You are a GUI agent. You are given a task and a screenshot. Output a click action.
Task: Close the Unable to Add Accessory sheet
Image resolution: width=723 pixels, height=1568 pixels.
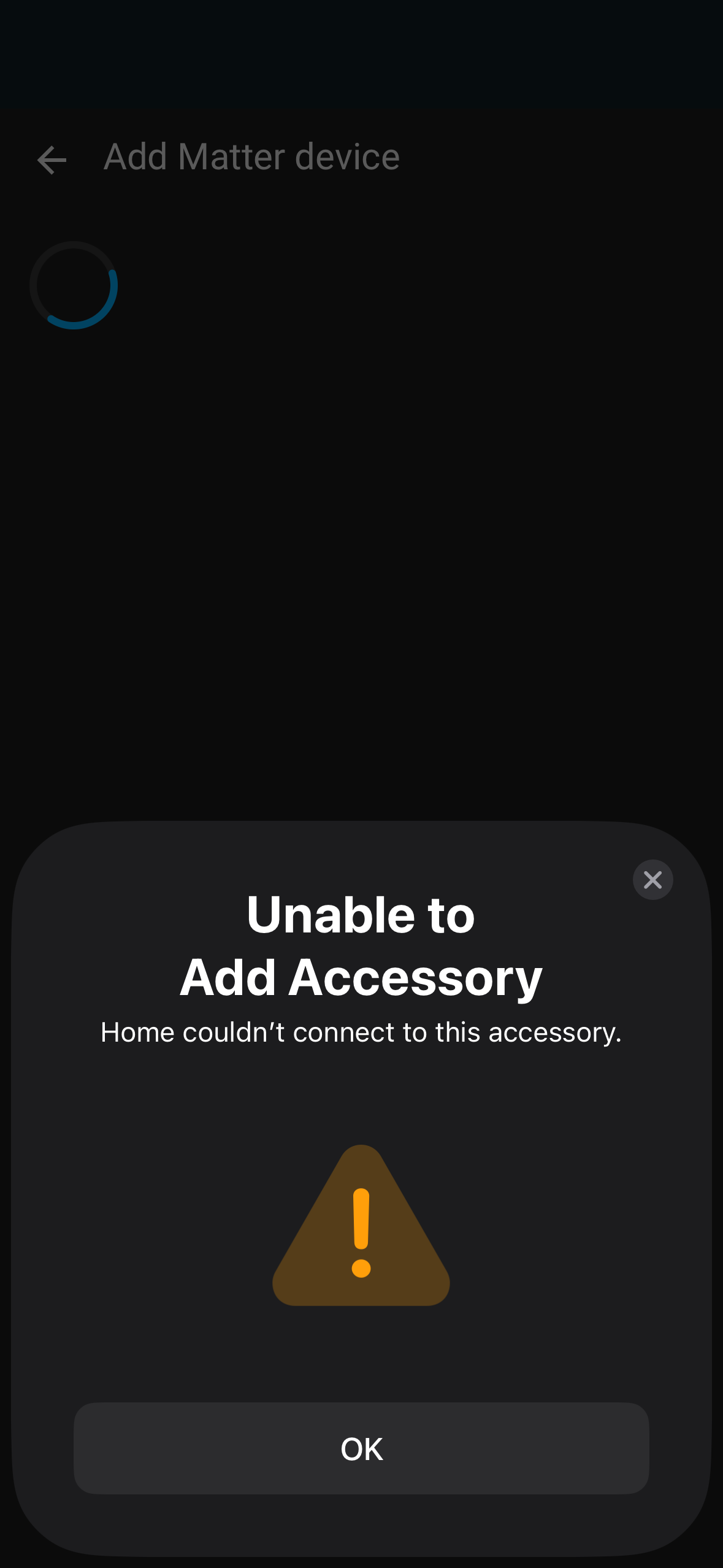652,880
